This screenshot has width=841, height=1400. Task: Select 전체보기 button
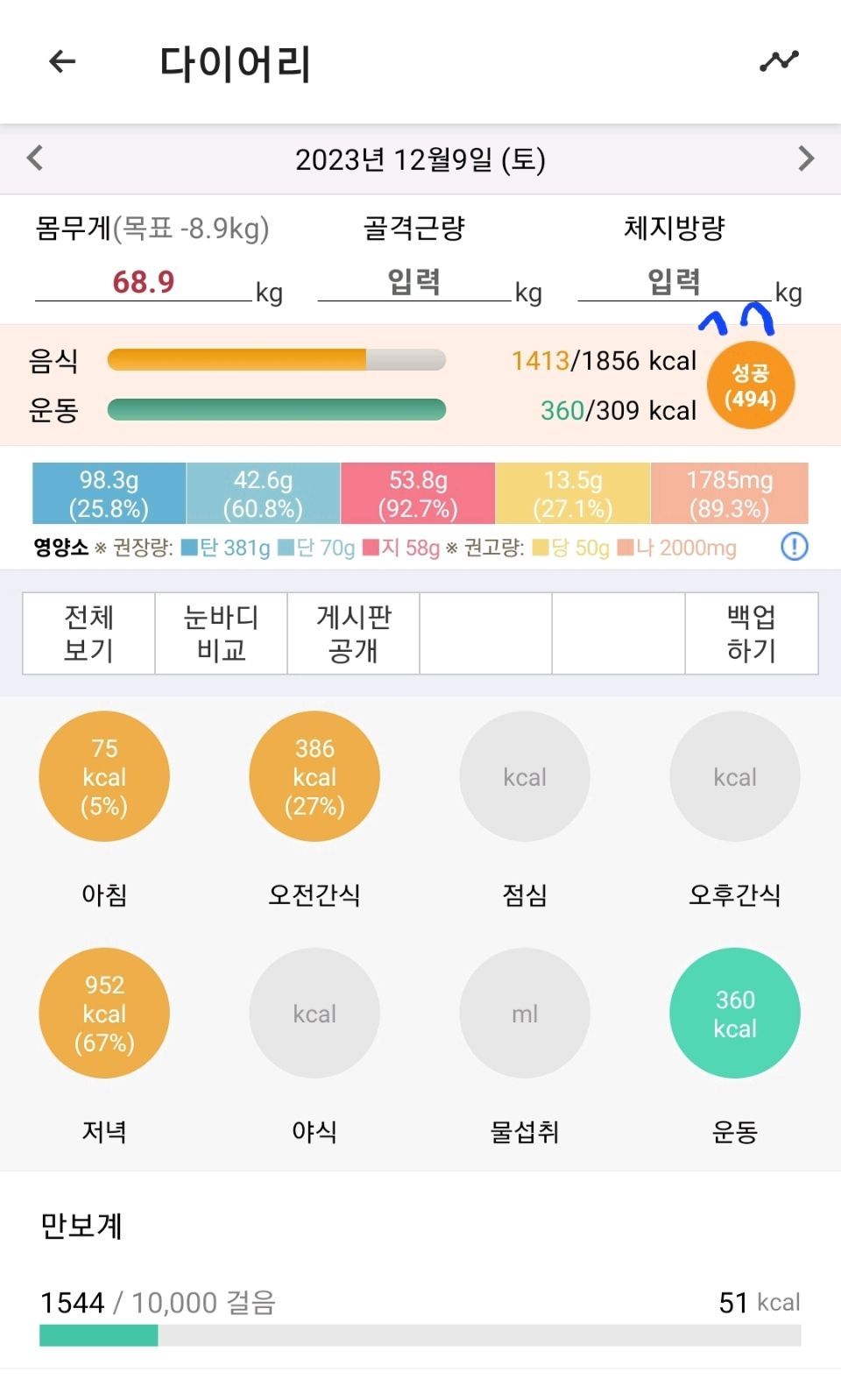88,633
